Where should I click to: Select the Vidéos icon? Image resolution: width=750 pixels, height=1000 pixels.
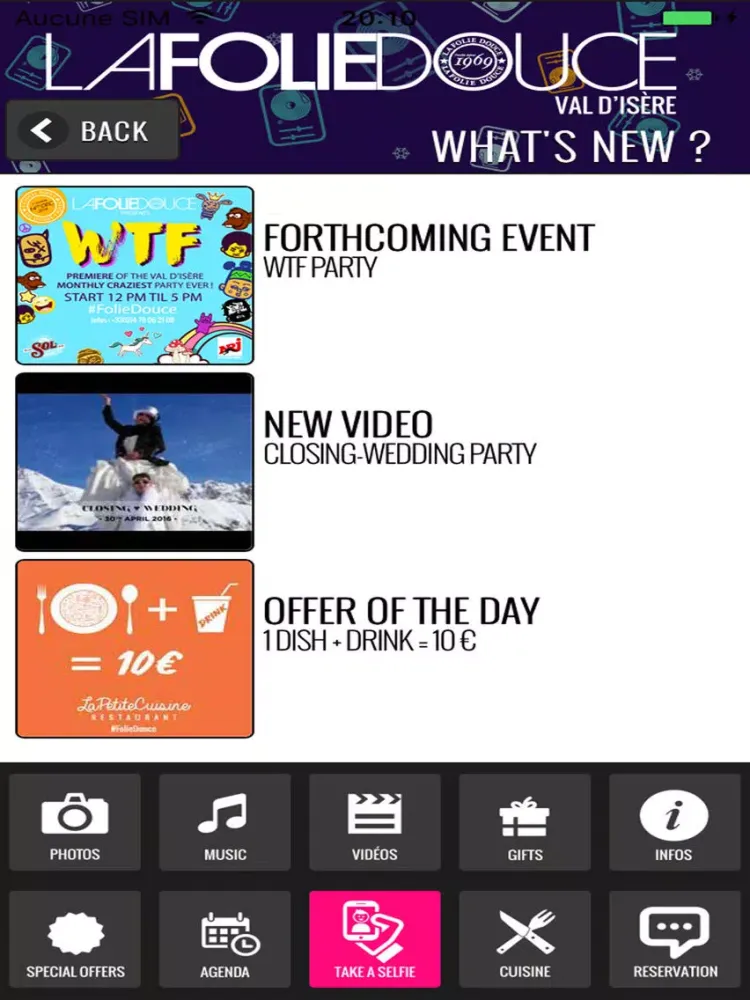[375, 822]
